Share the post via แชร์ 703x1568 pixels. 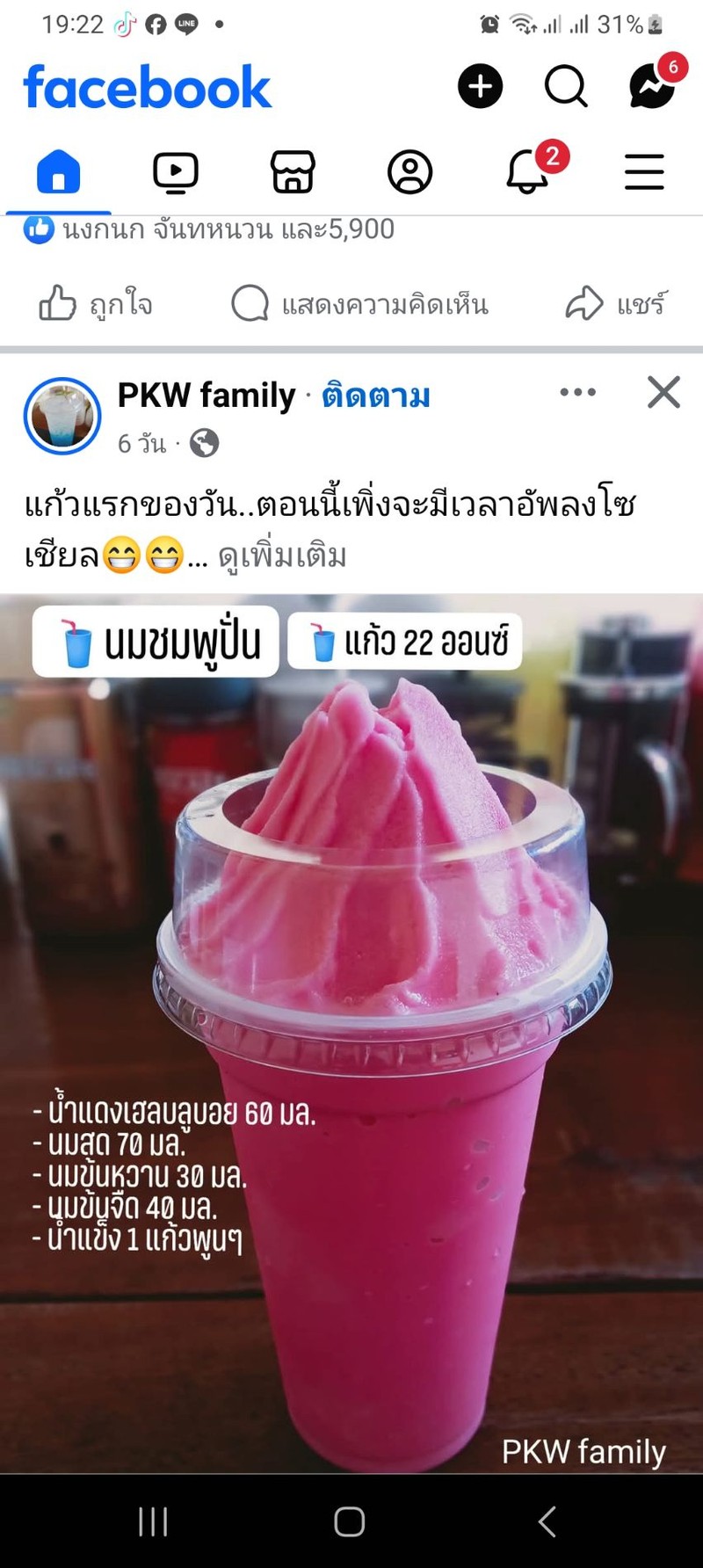(616, 304)
